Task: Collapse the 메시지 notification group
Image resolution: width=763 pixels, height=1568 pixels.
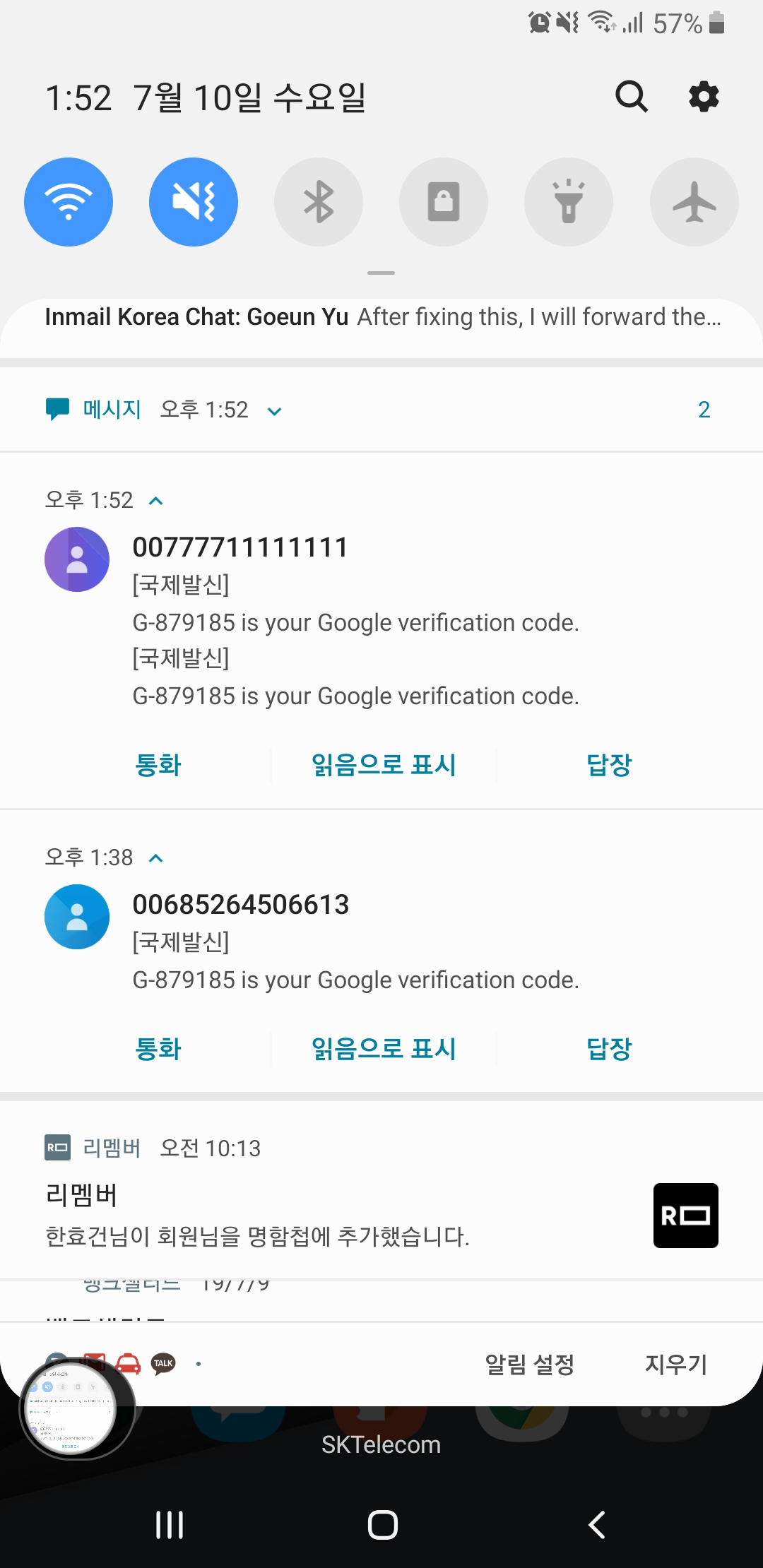Action: point(275,411)
